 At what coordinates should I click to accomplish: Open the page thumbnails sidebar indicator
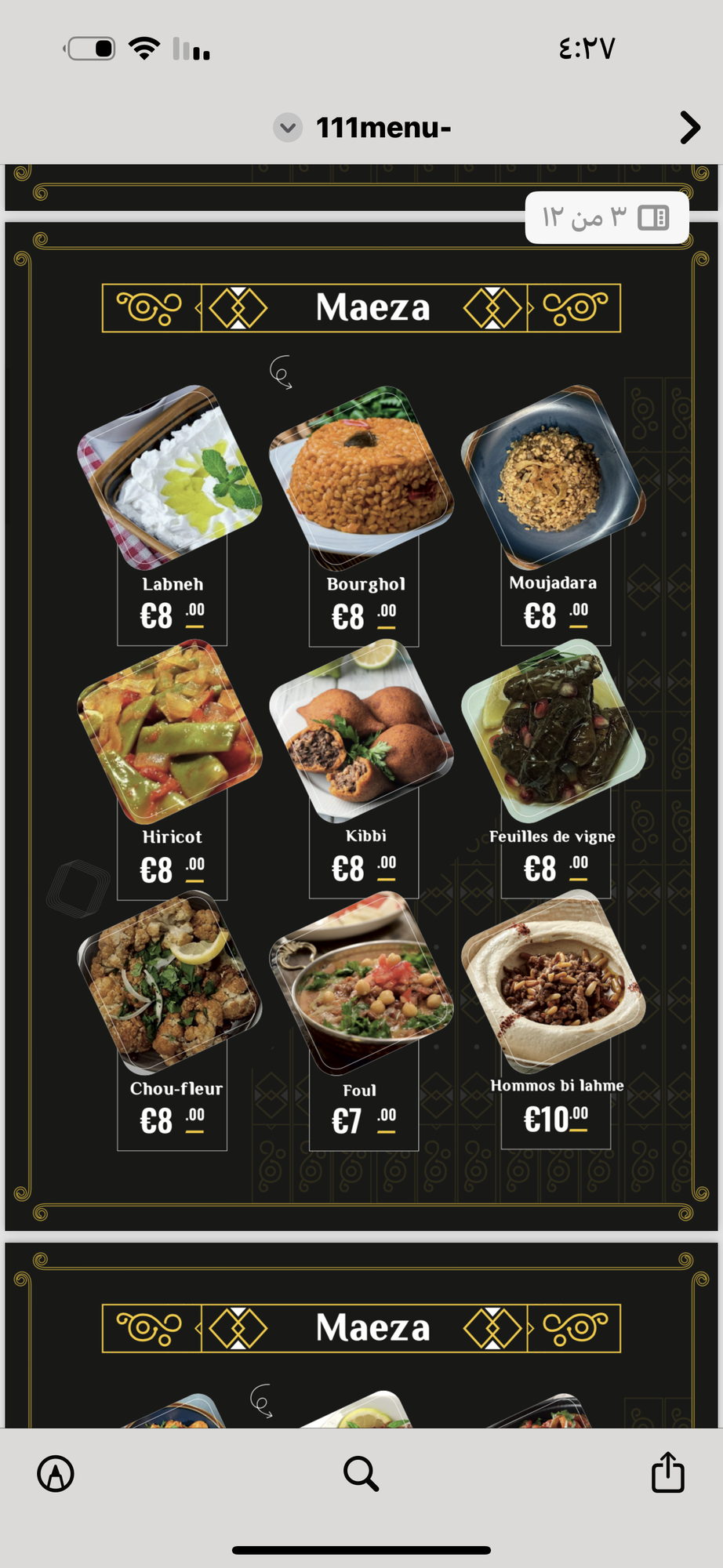pos(652,217)
